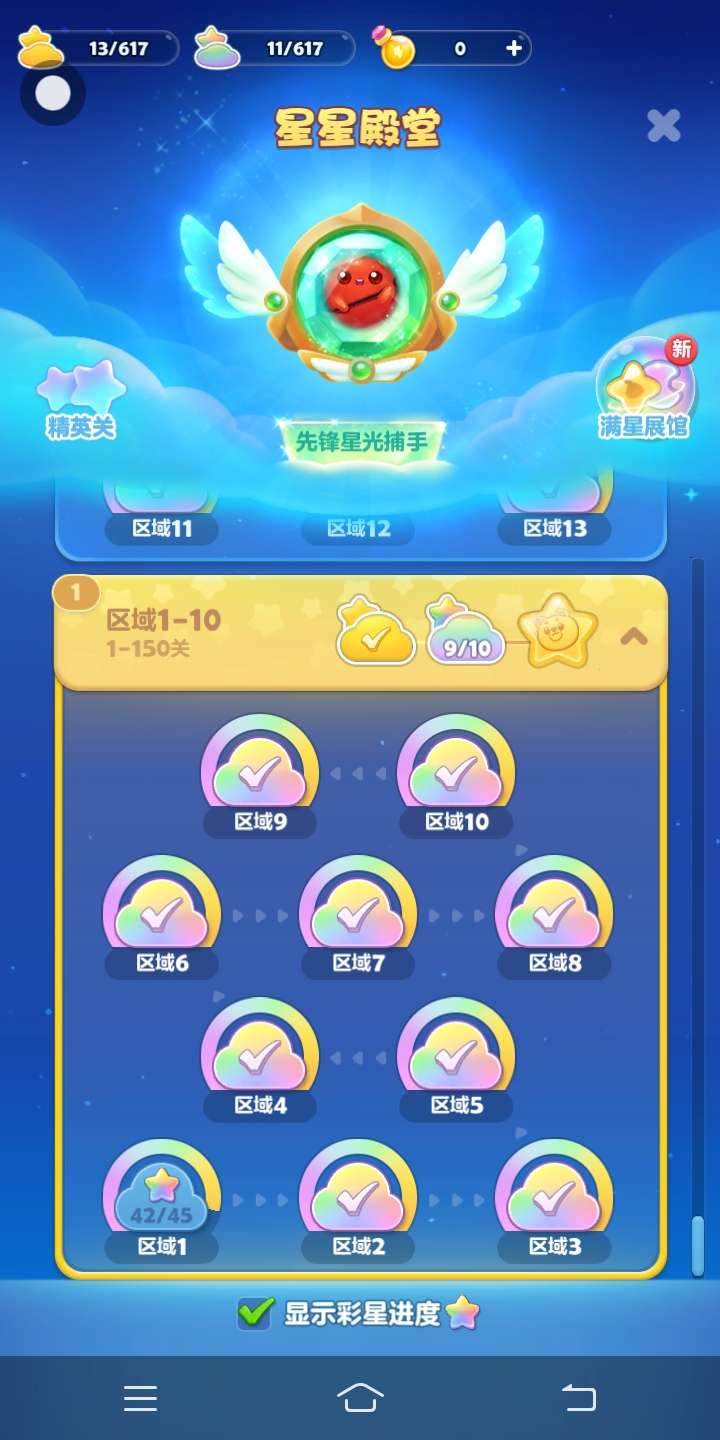Image resolution: width=720 pixels, height=1440 pixels.
Task: Open 区域3
Action: point(554,1202)
